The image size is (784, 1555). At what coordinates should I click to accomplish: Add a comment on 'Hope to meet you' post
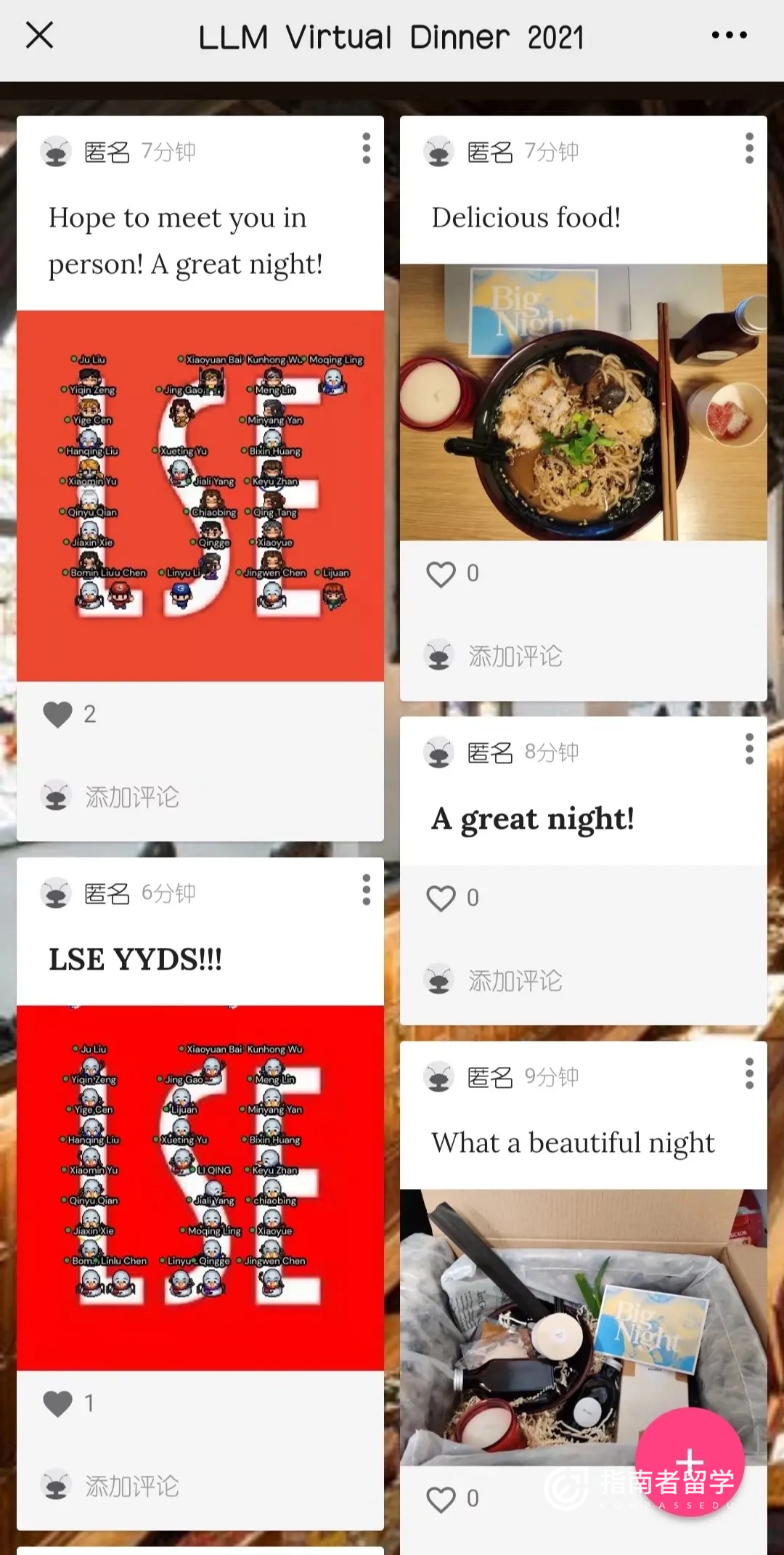(132, 797)
